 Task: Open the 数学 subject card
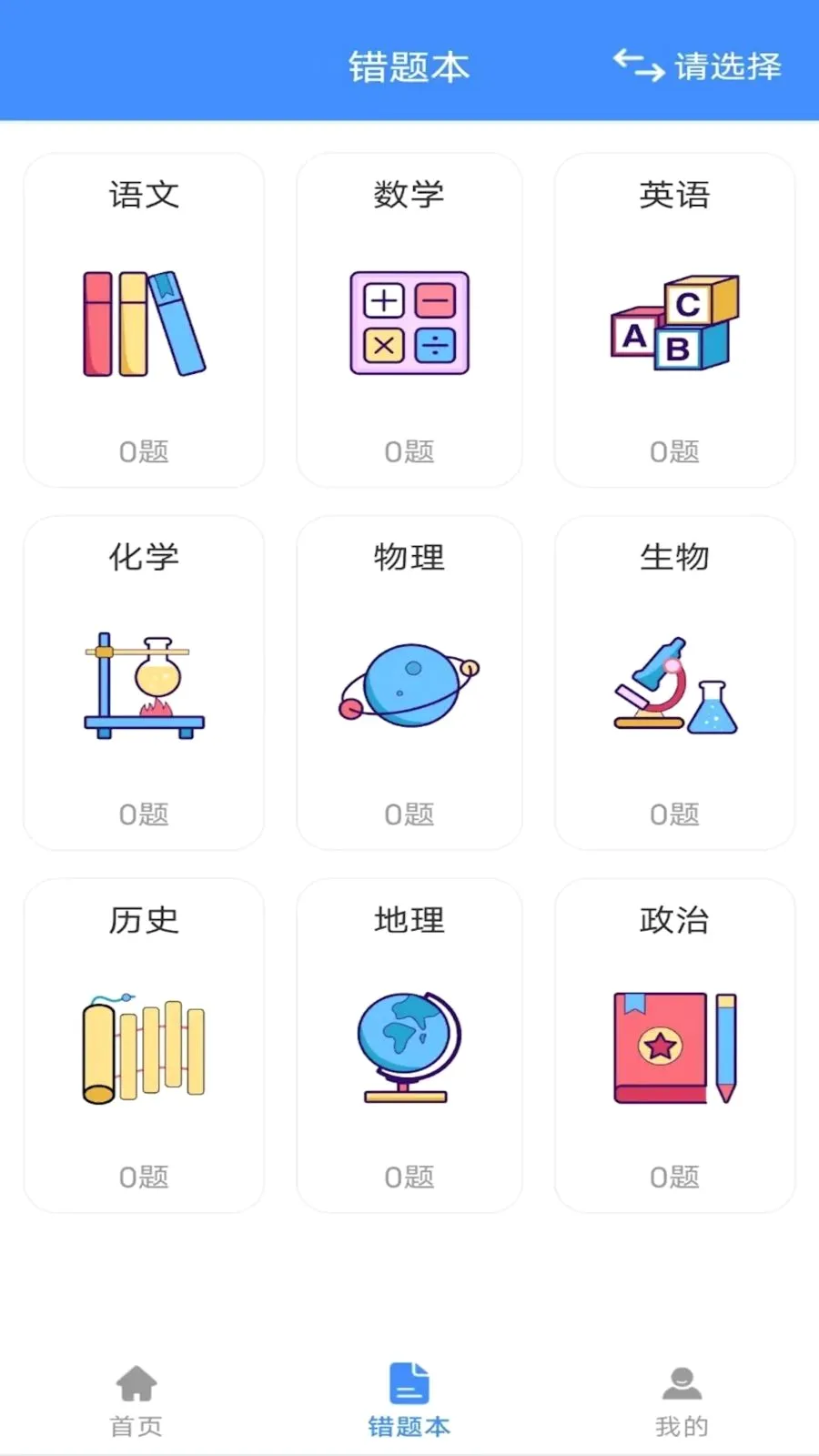(x=409, y=320)
